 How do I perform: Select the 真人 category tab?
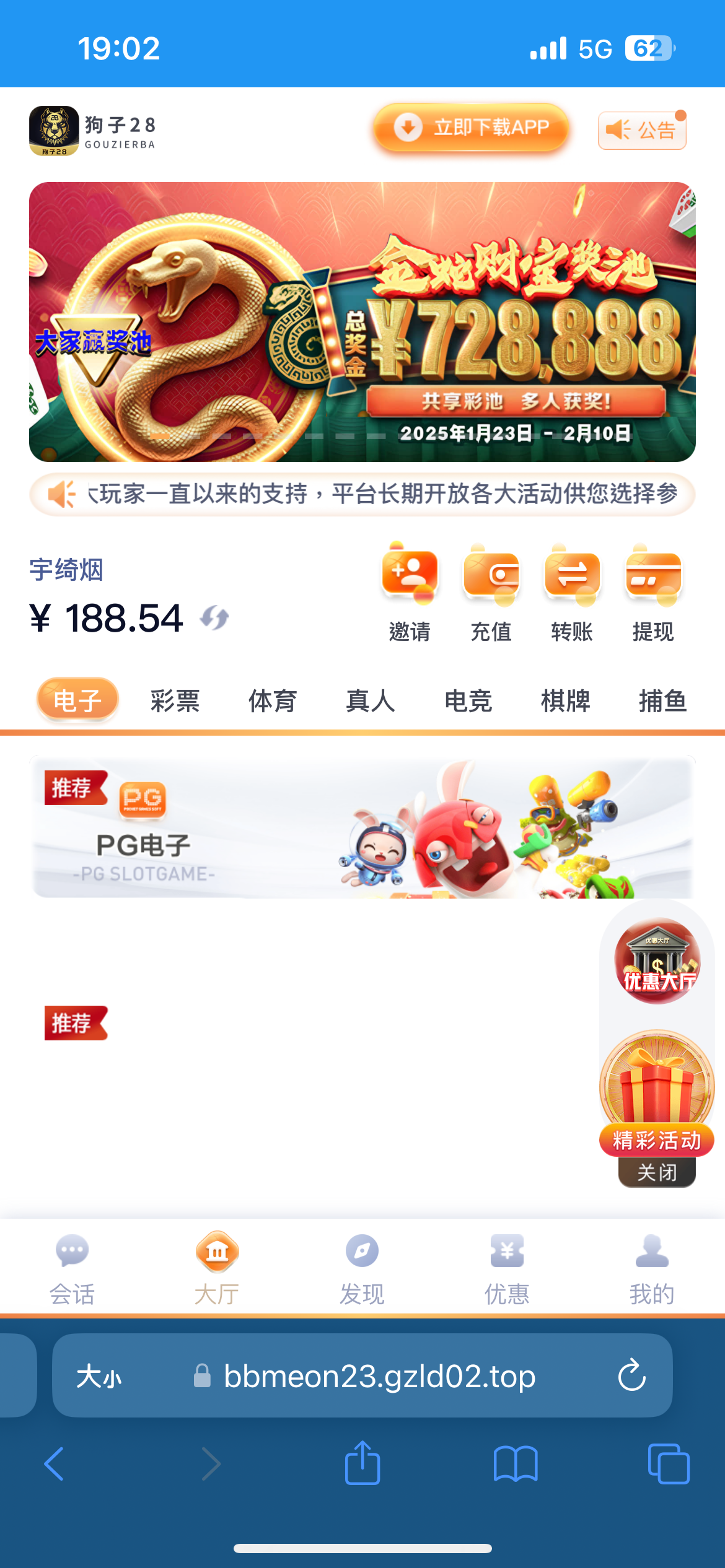coord(370,701)
